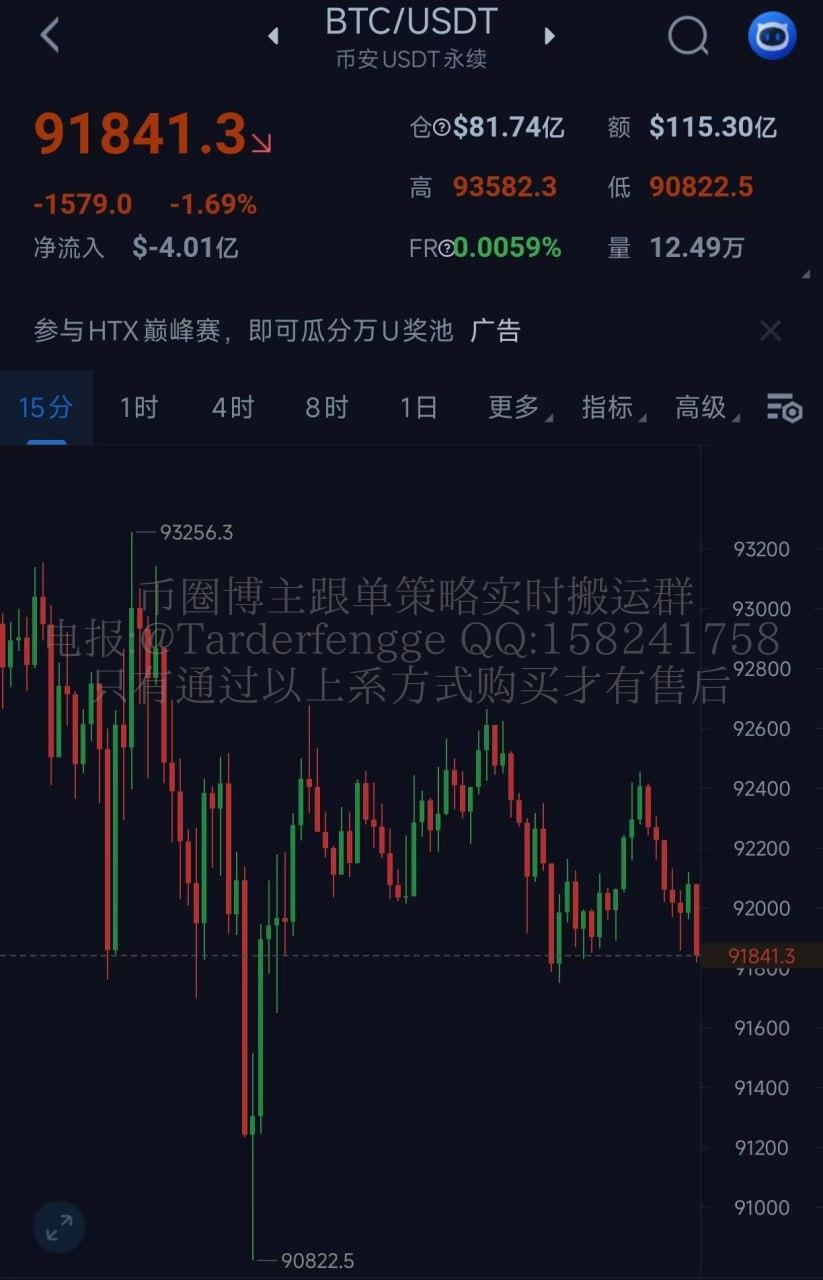Screen dimensions: 823x1280
Task: Open chart settings icon
Action: pyautogui.click(x=784, y=408)
